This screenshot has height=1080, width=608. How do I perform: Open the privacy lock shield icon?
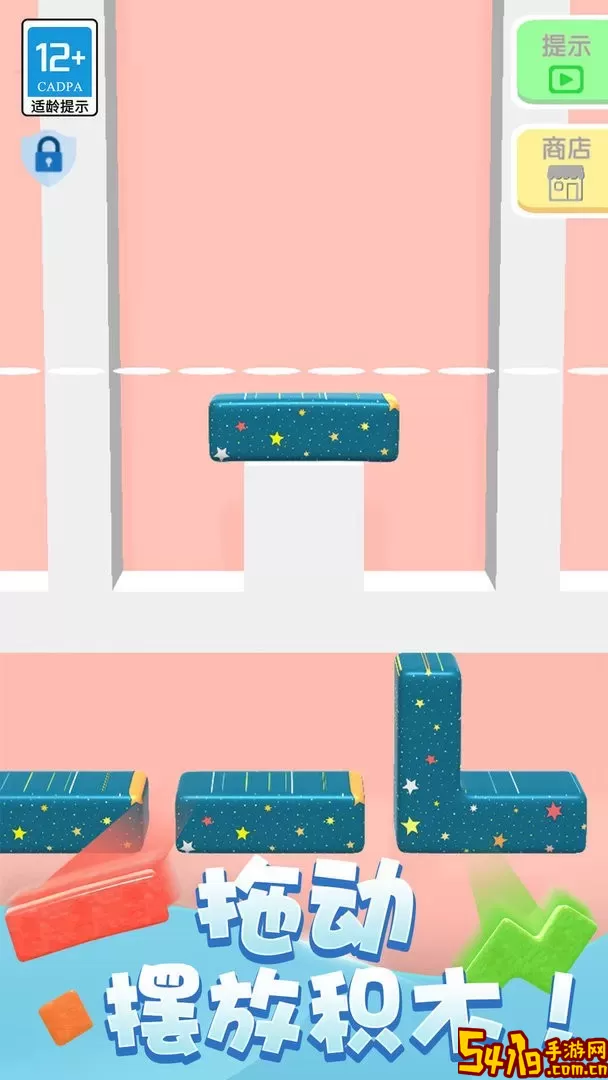click(x=45, y=155)
